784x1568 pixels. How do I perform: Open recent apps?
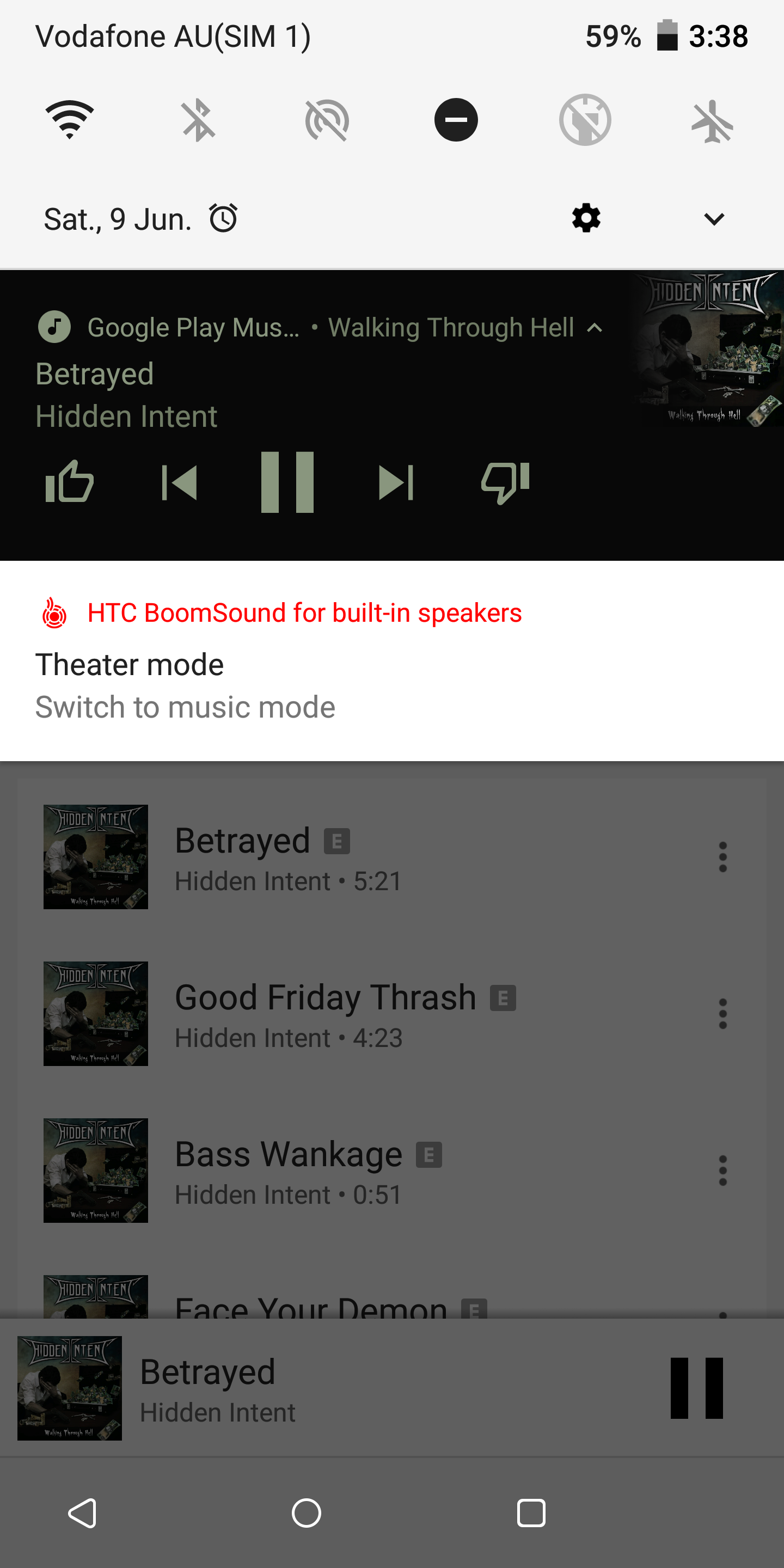click(x=531, y=1512)
